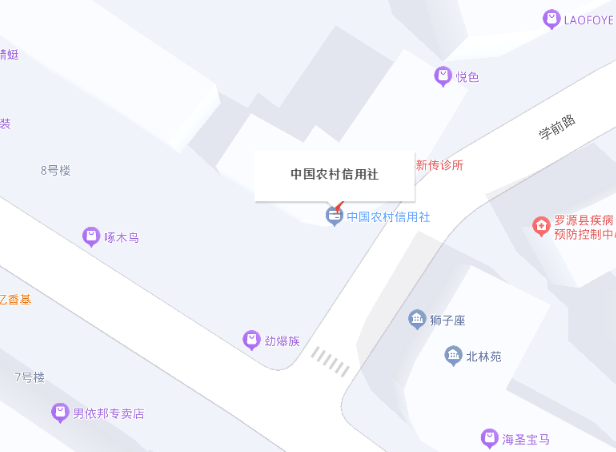Select the 新传诊所 clinic label
The image size is (616, 452).
[x=439, y=165]
